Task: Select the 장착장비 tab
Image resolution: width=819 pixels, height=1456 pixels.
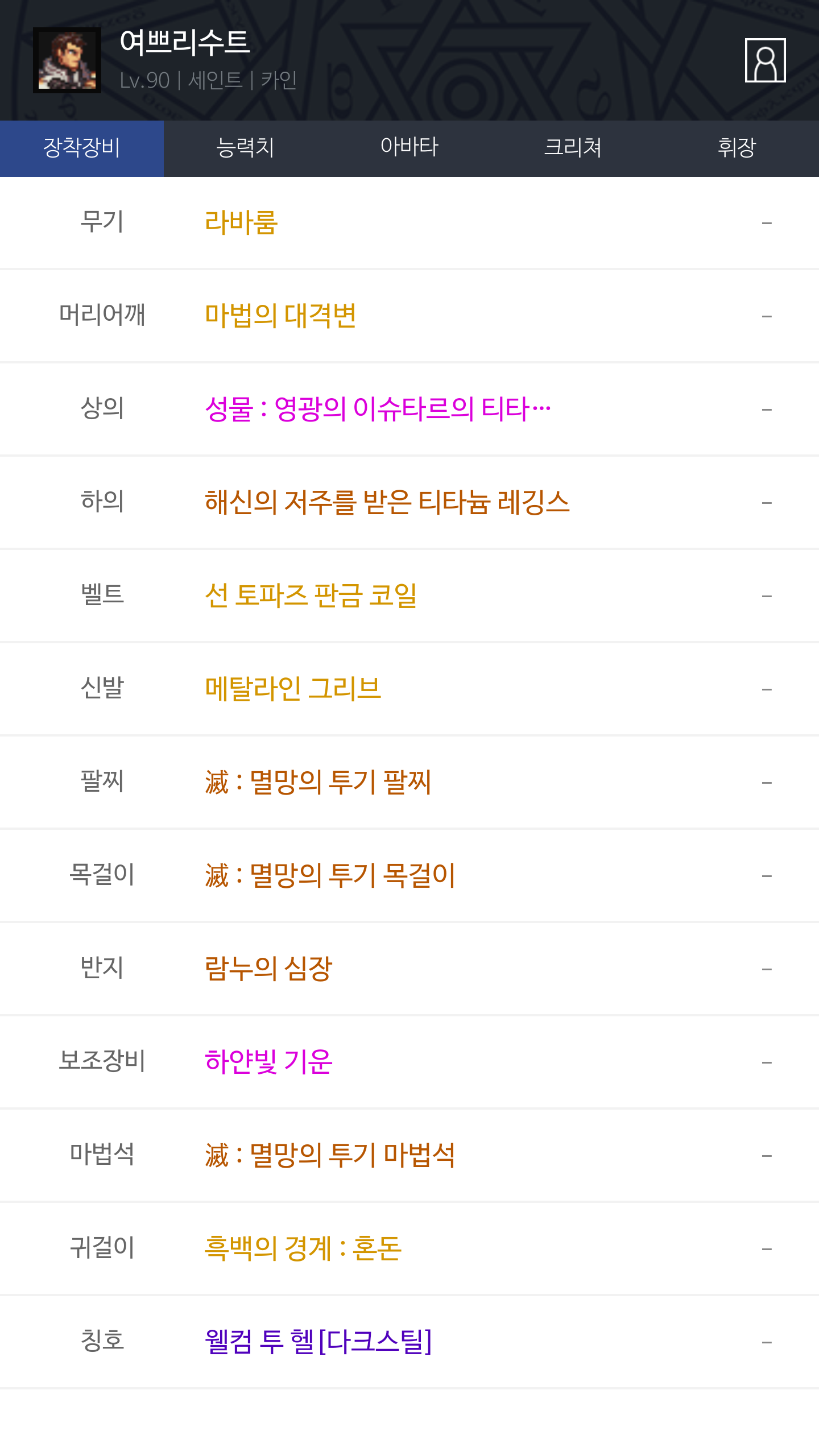Action: pyautogui.click(x=82, y=148)
